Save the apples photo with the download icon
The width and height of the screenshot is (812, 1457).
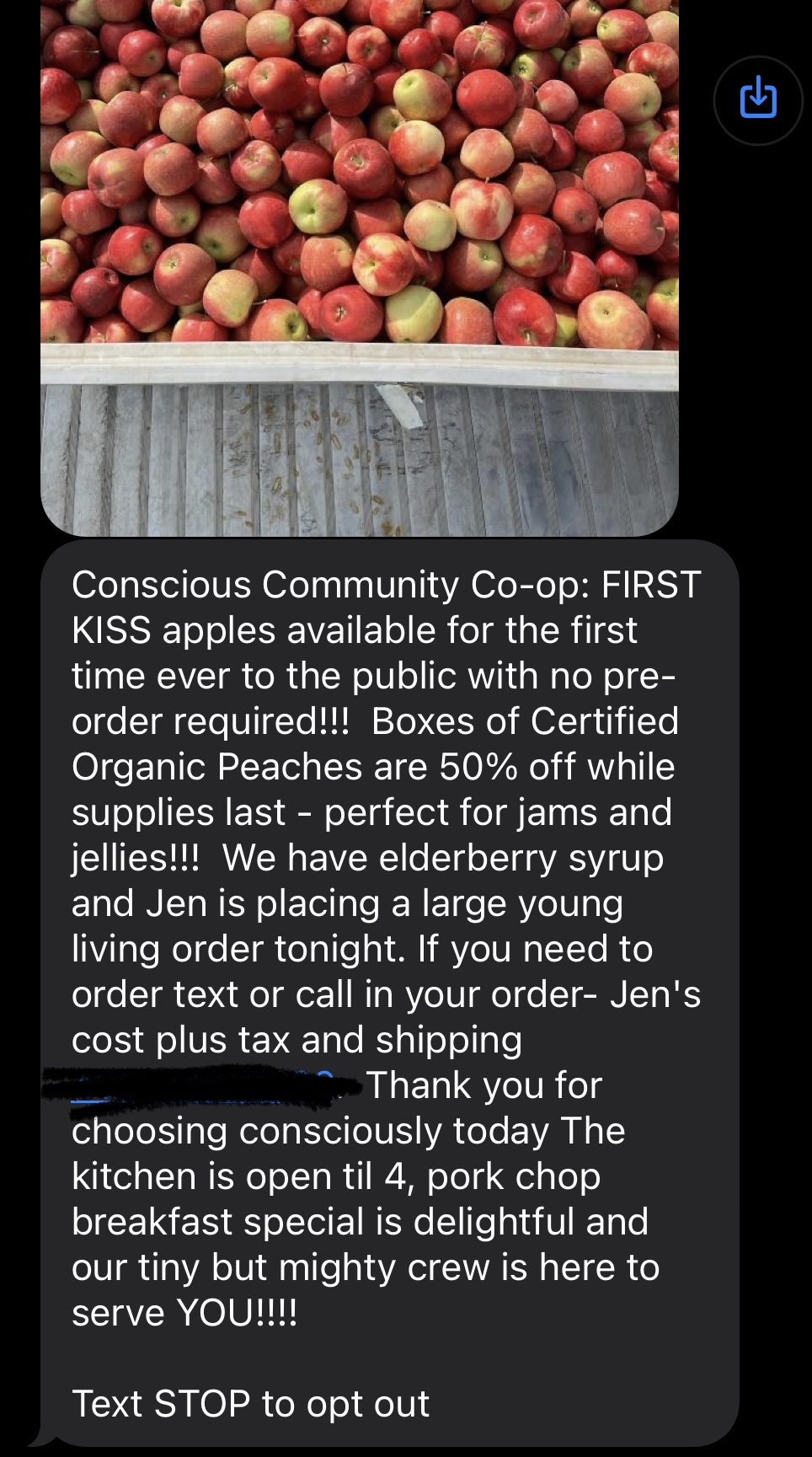[757, 99]
